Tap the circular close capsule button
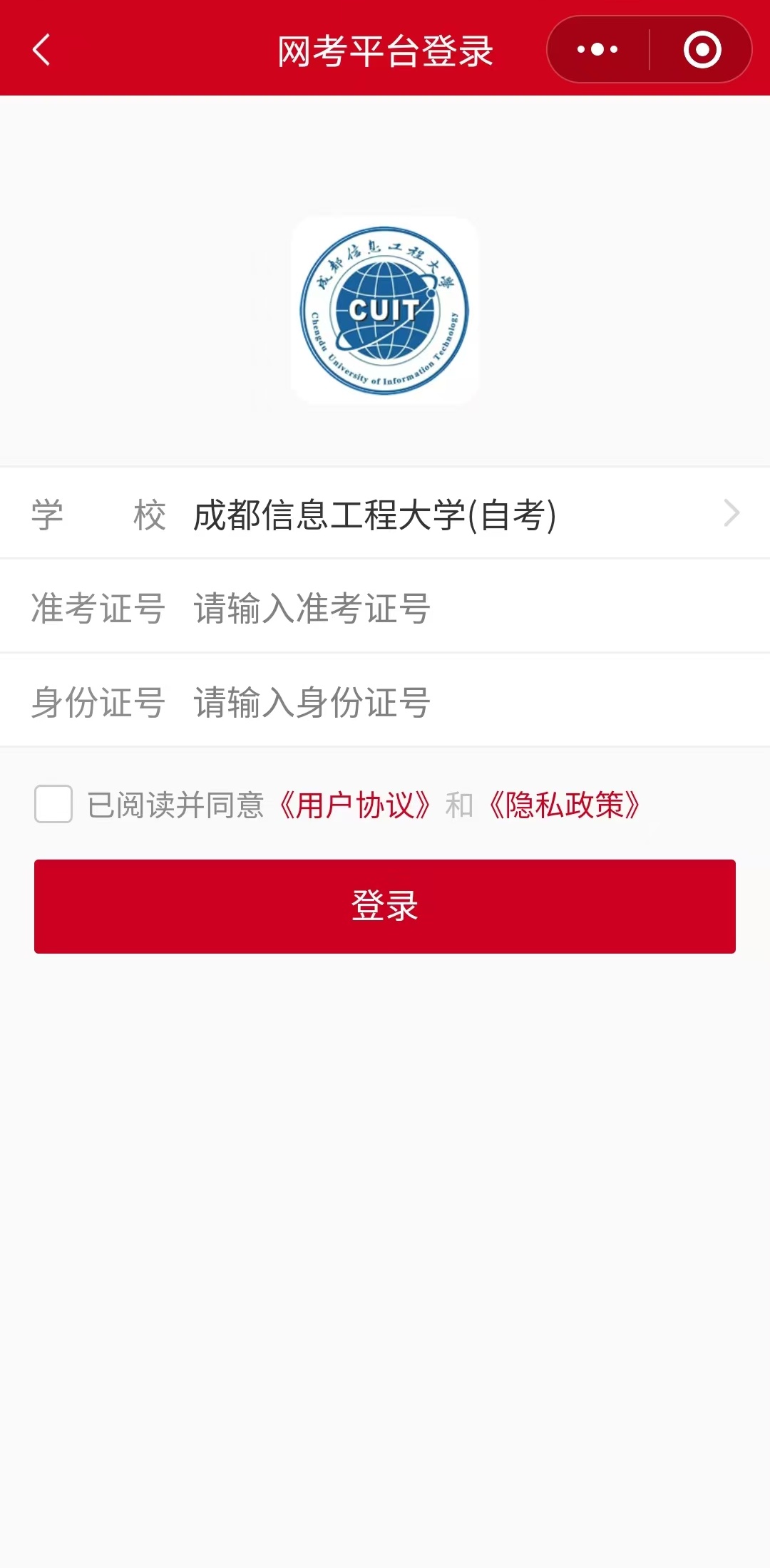770x1568 pixels. [702, 48]
